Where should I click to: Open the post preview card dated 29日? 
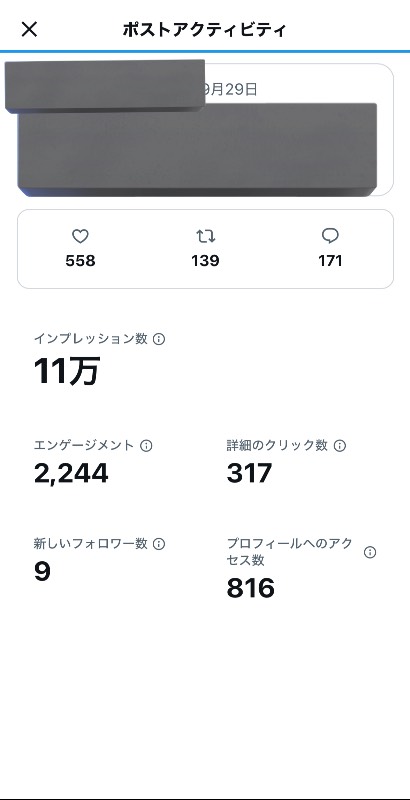point(206,130)
